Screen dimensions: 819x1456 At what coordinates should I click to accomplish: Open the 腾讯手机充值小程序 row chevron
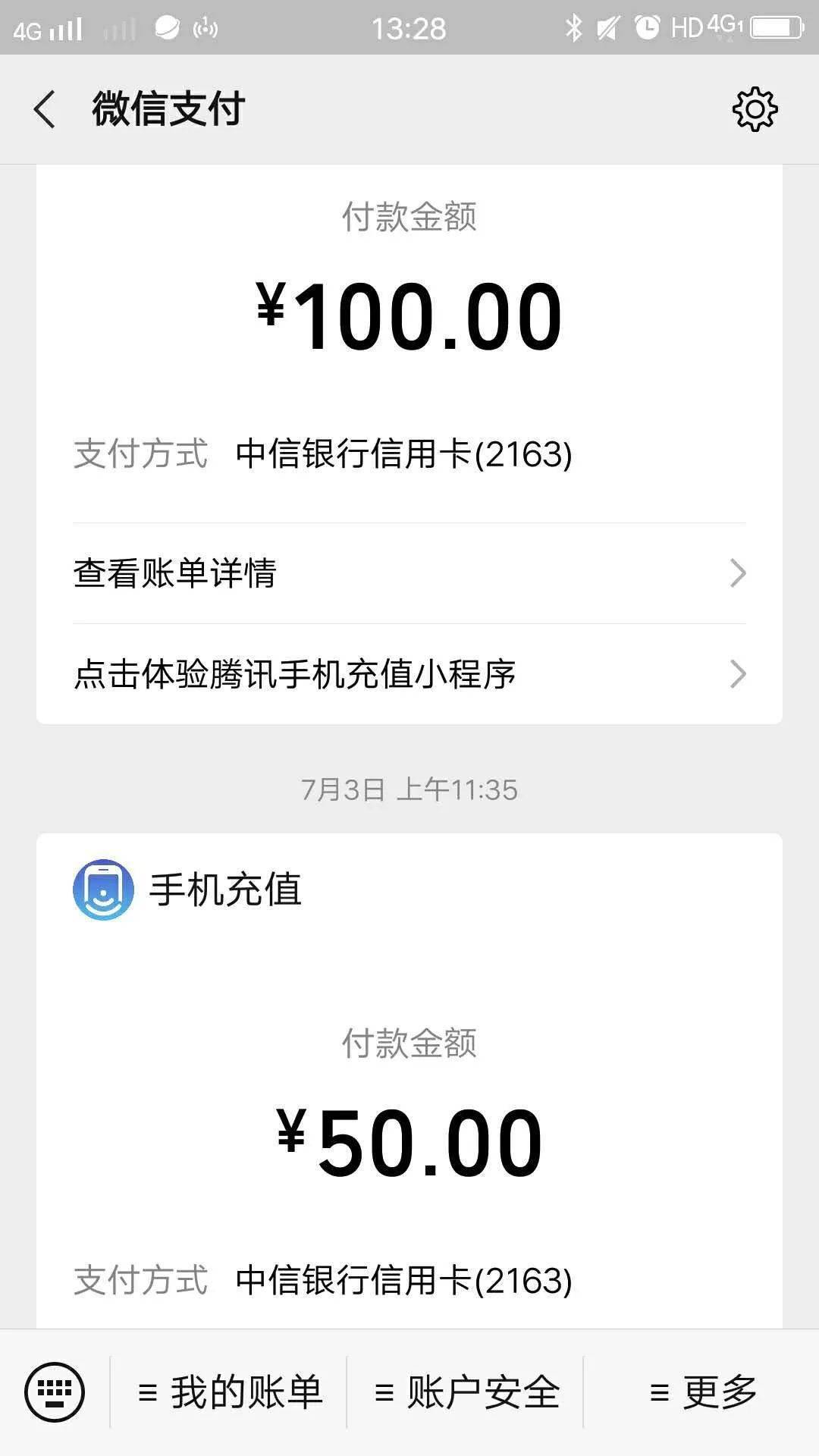pos(737,675)
